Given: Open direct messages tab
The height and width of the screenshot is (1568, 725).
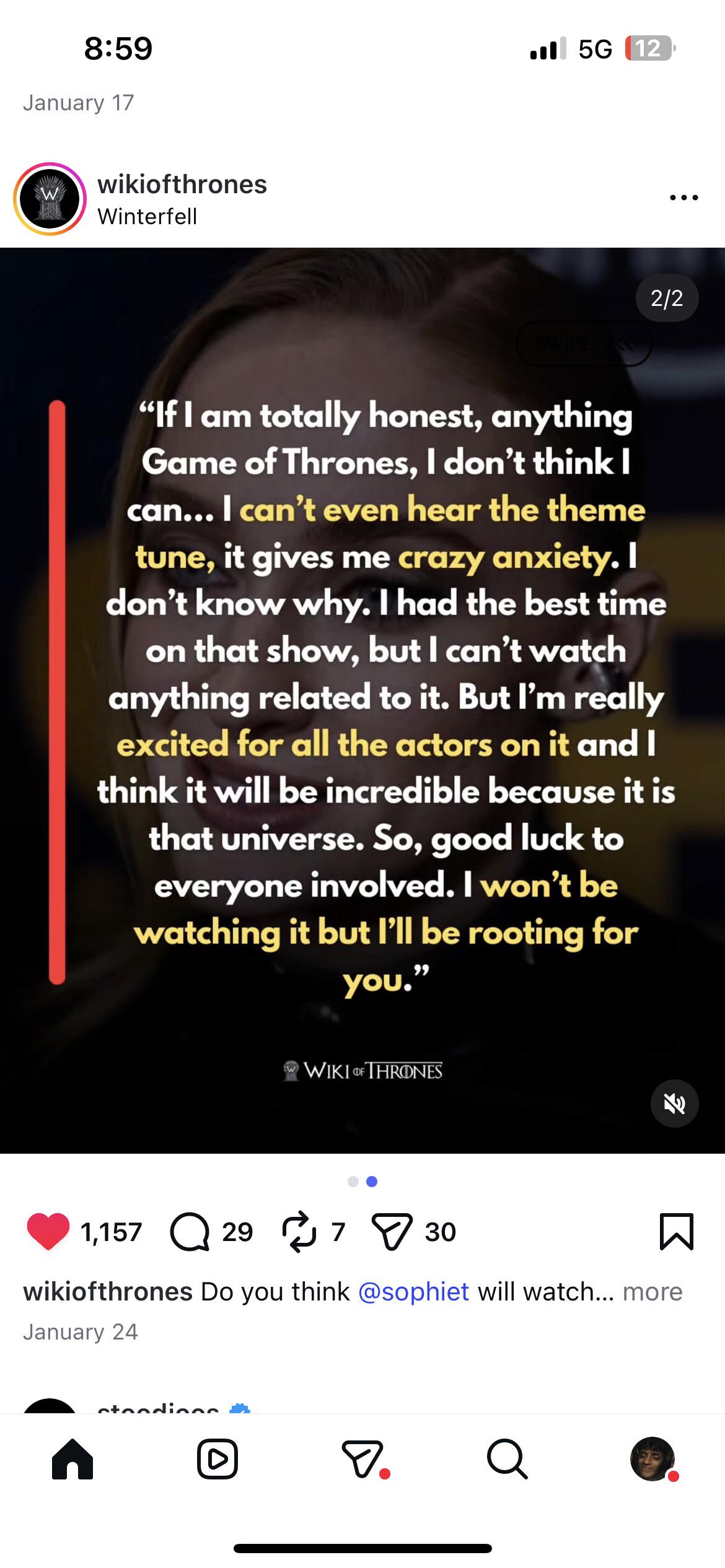Looking at the screenshot, I should point(362,1459).
